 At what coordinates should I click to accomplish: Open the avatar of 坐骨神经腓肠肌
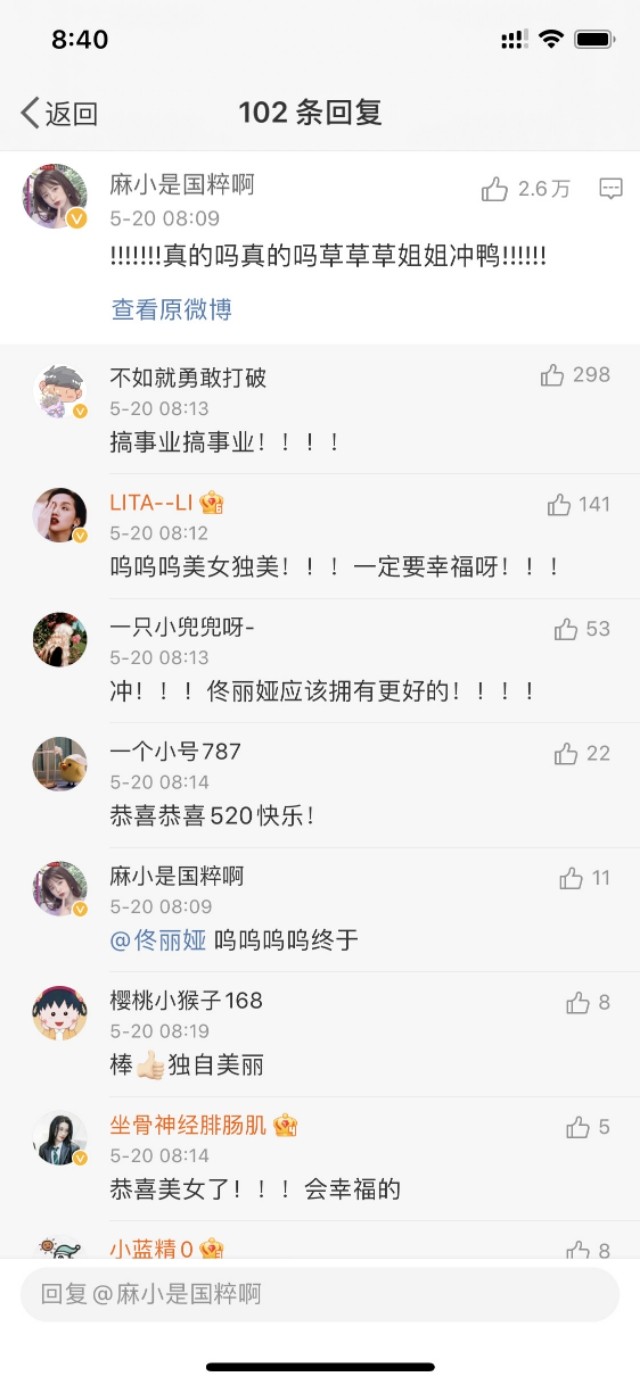(x=60, y=1137)
